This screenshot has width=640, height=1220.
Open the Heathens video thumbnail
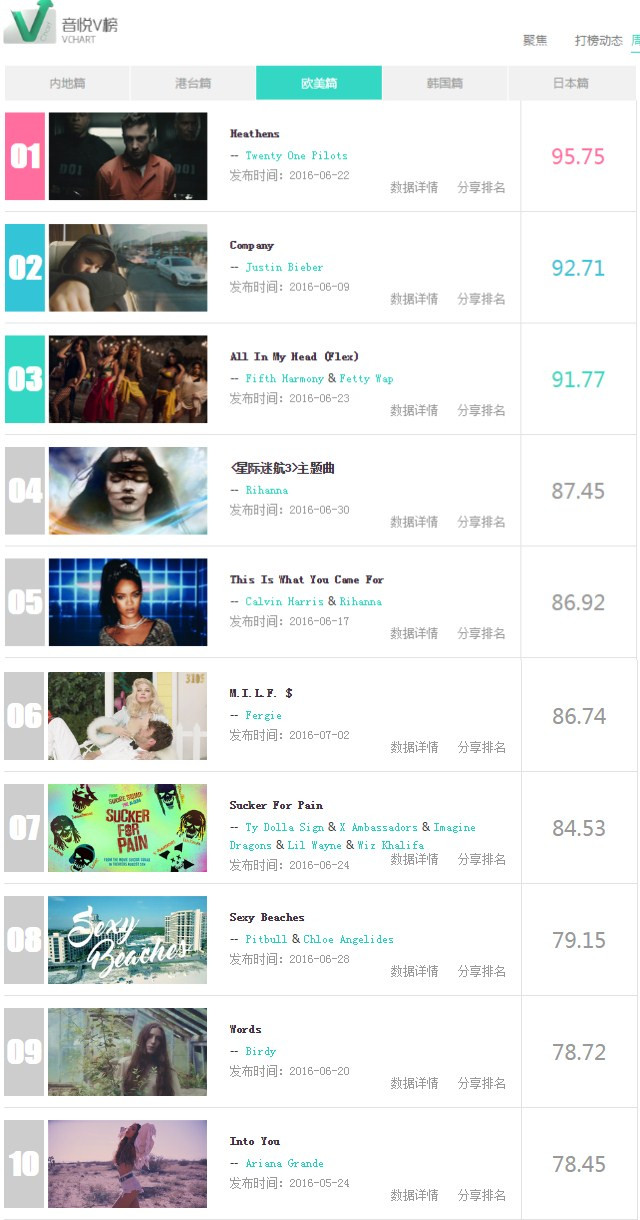click(128, 156)
